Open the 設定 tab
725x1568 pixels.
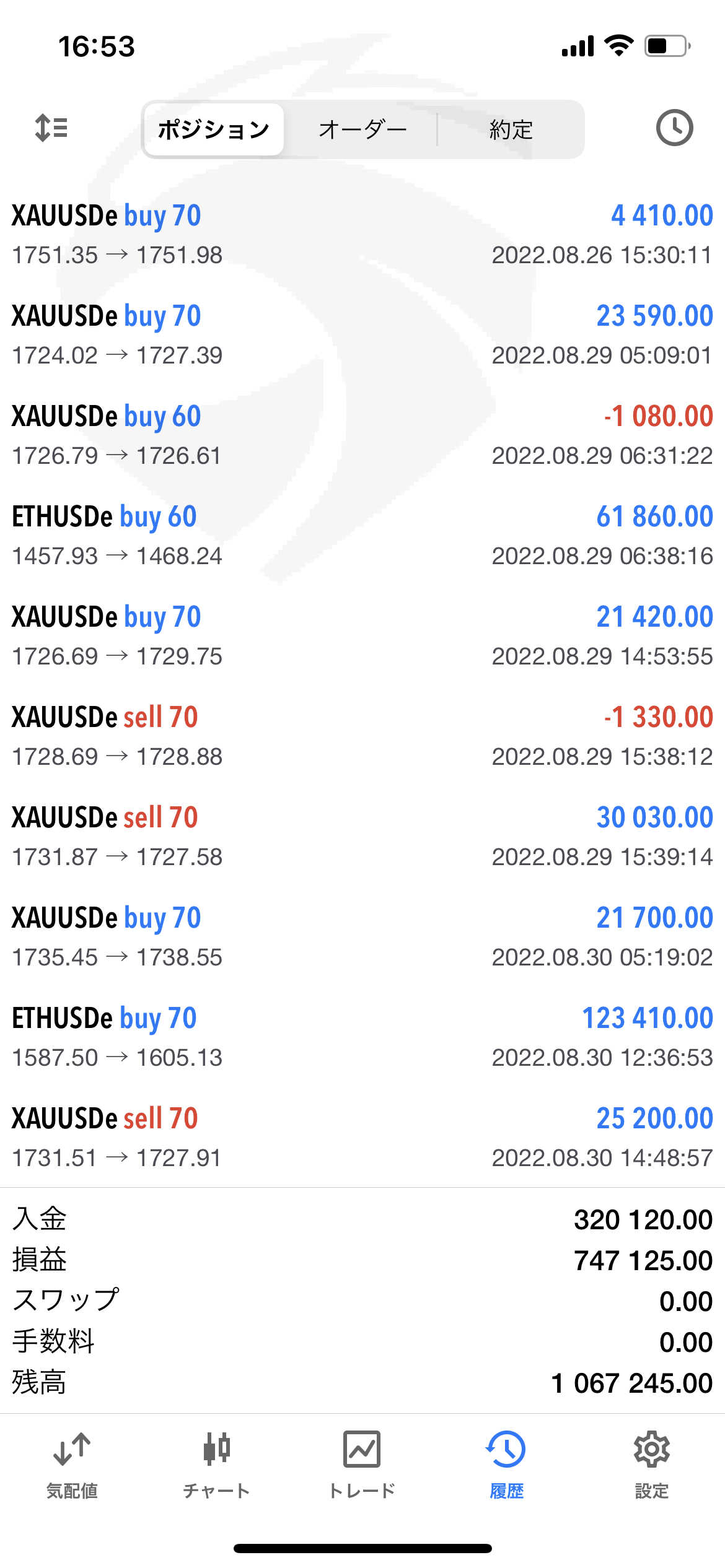pyautogui.click(x=651, y=1465)
